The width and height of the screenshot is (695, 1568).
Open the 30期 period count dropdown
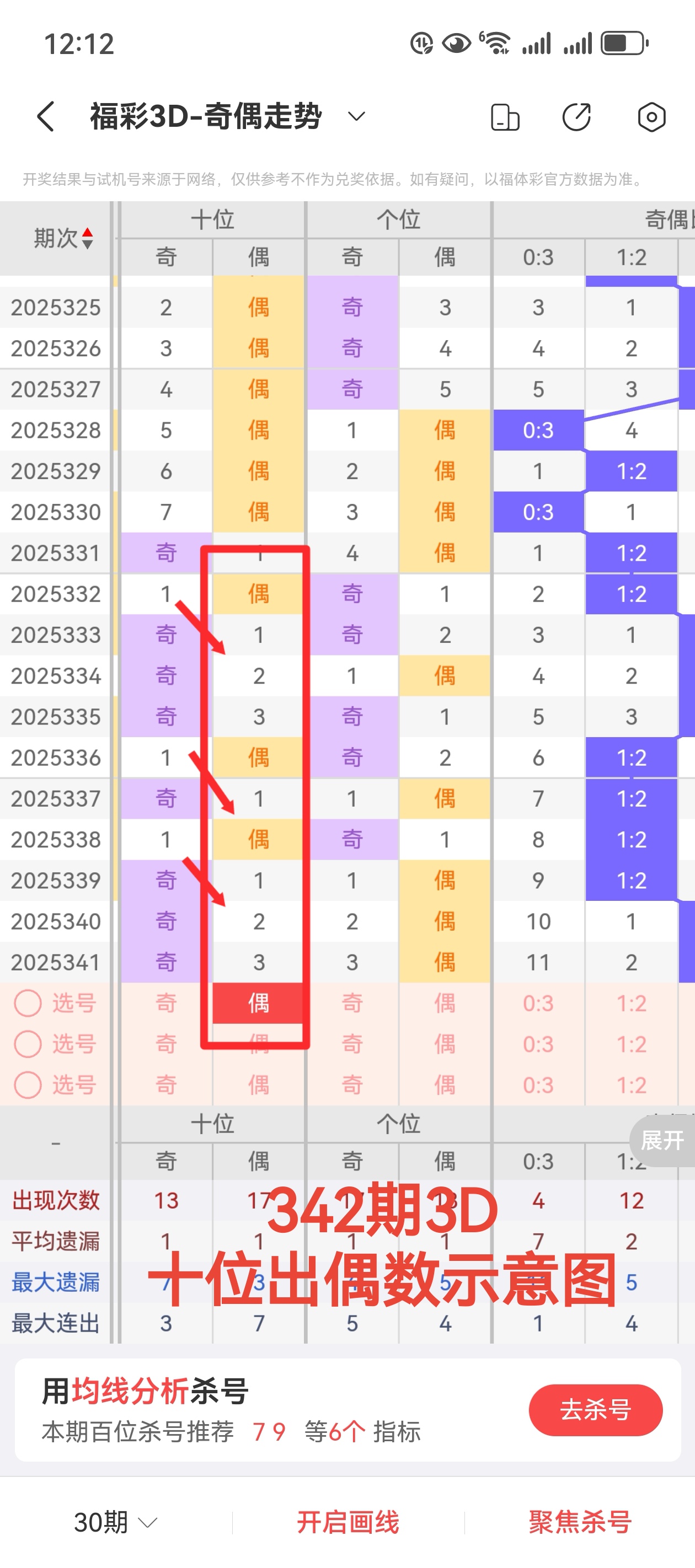pyautogui.click(x=113, y=1522)
